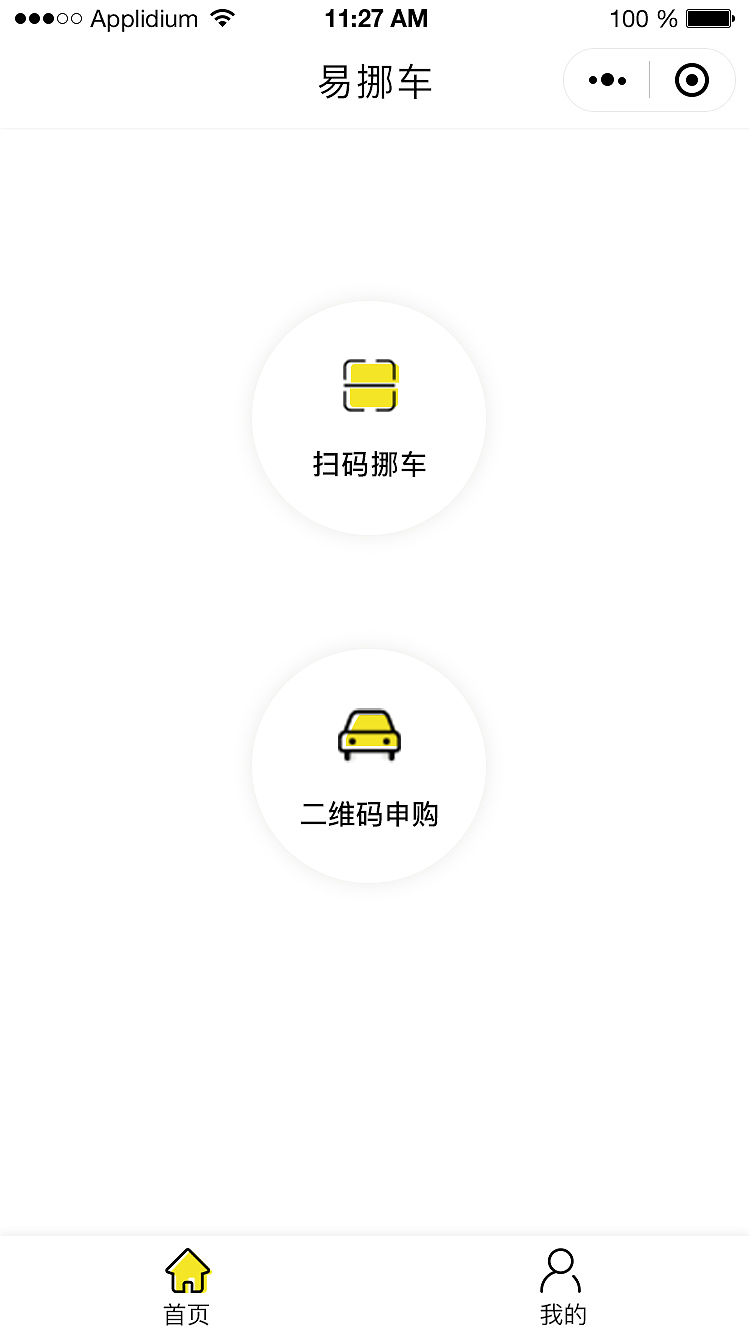The image size is (750, 1334).
Task: Switch to the 首页 tab
Action: click(187, 1286)
